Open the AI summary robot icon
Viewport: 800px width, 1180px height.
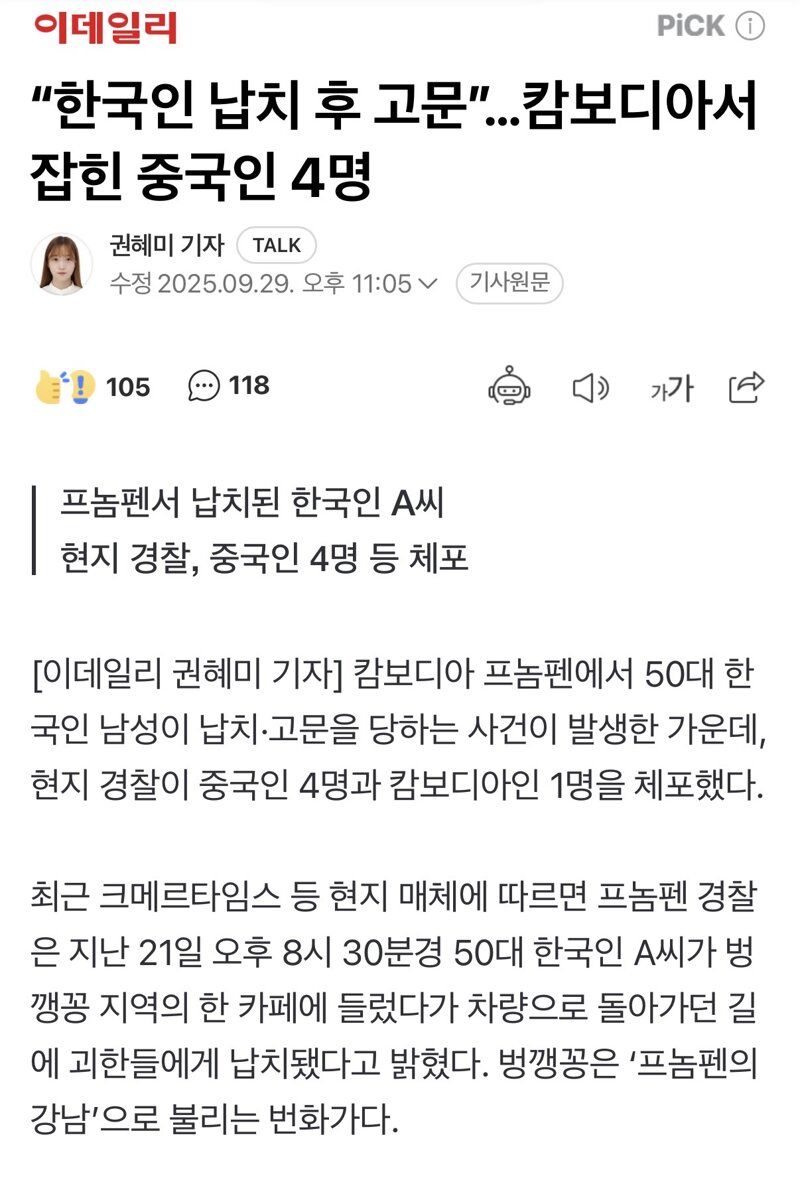[509, 387]
